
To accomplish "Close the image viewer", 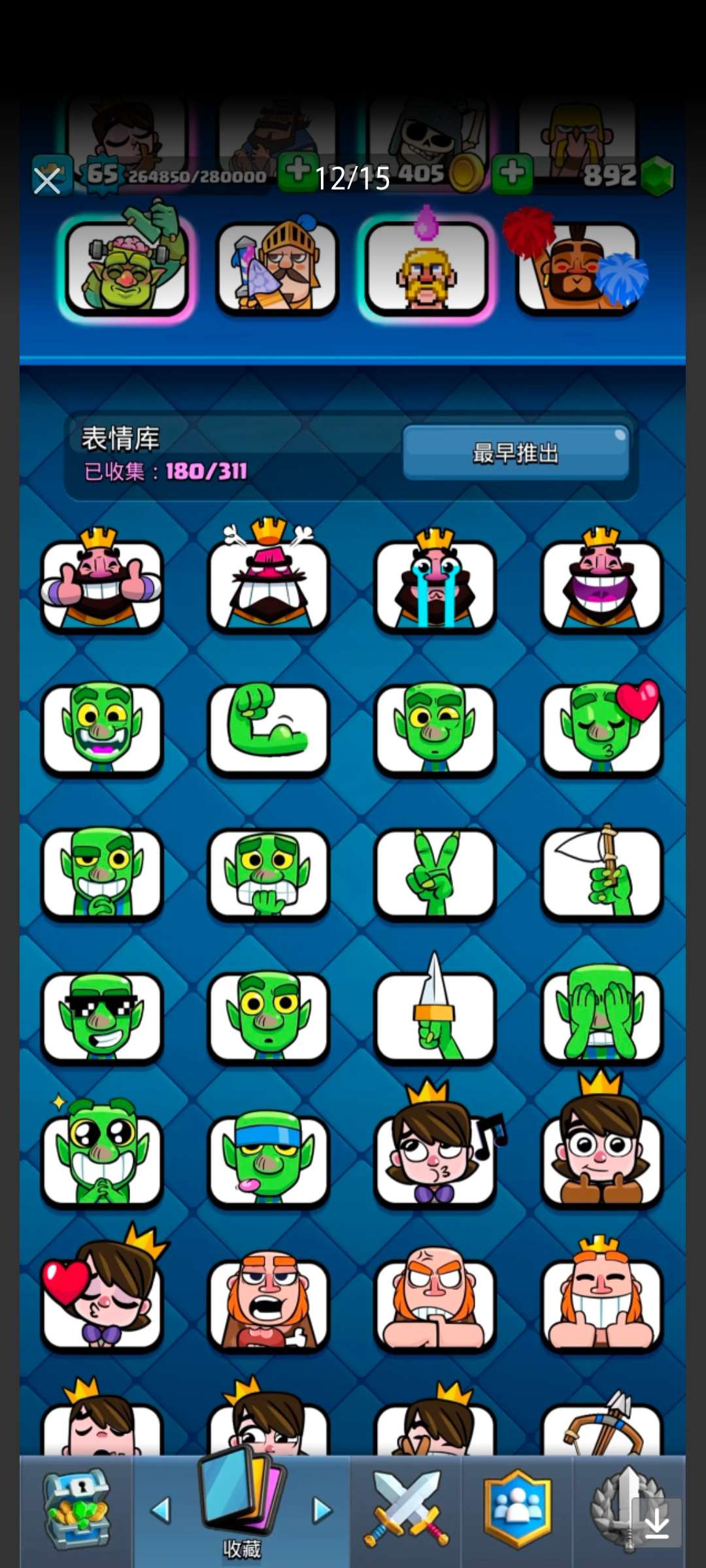I will 47,181.
